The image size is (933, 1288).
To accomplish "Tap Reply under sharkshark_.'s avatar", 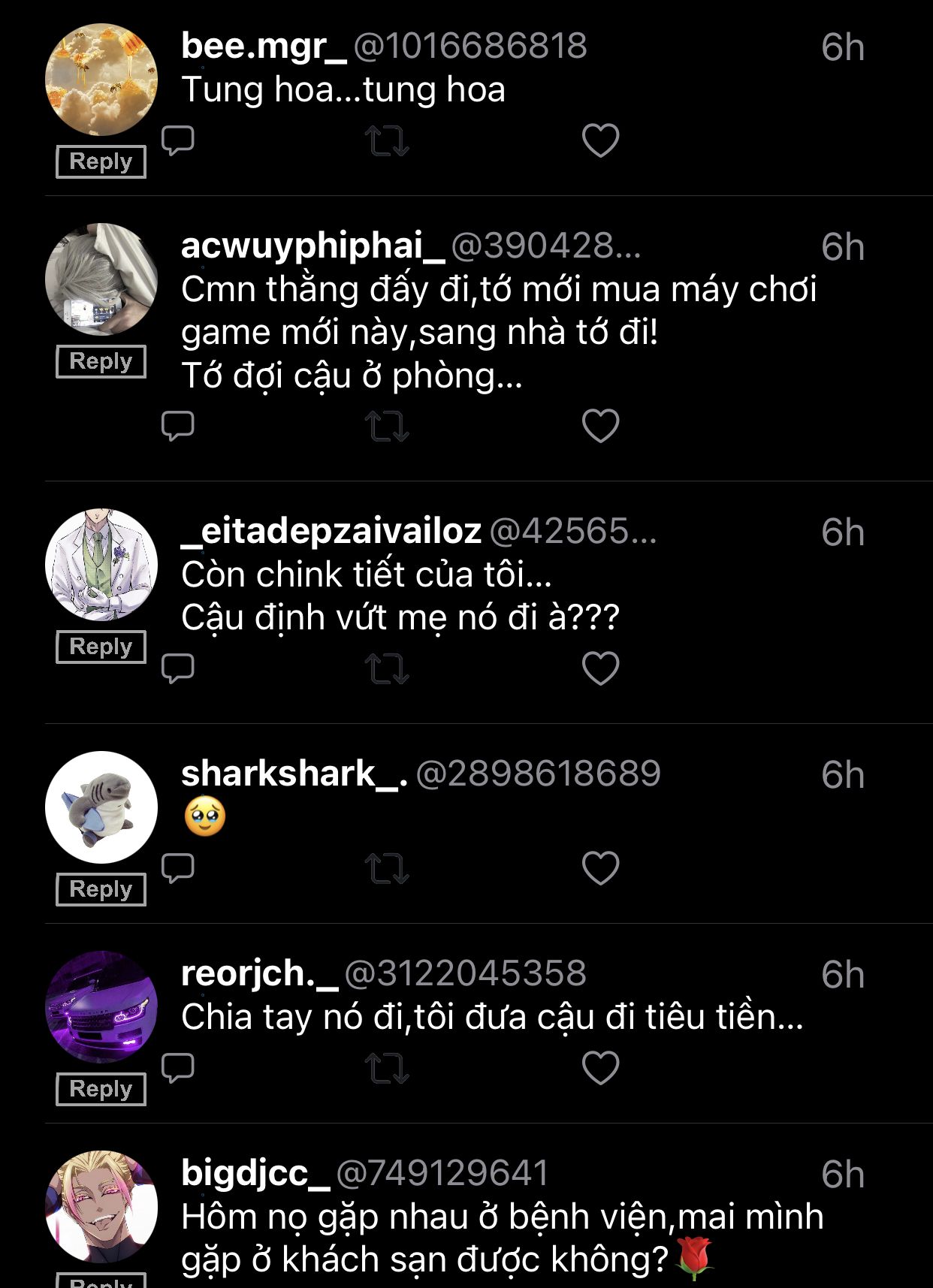I will pyautogui.click(x=101, y=889).
